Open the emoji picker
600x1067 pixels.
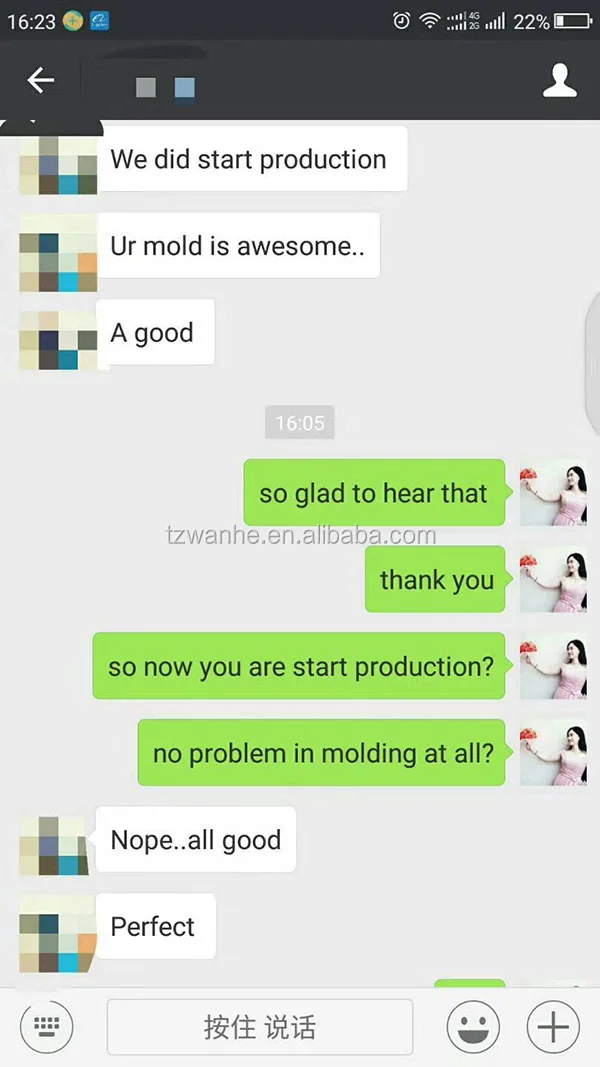(x=473, y=1026)
